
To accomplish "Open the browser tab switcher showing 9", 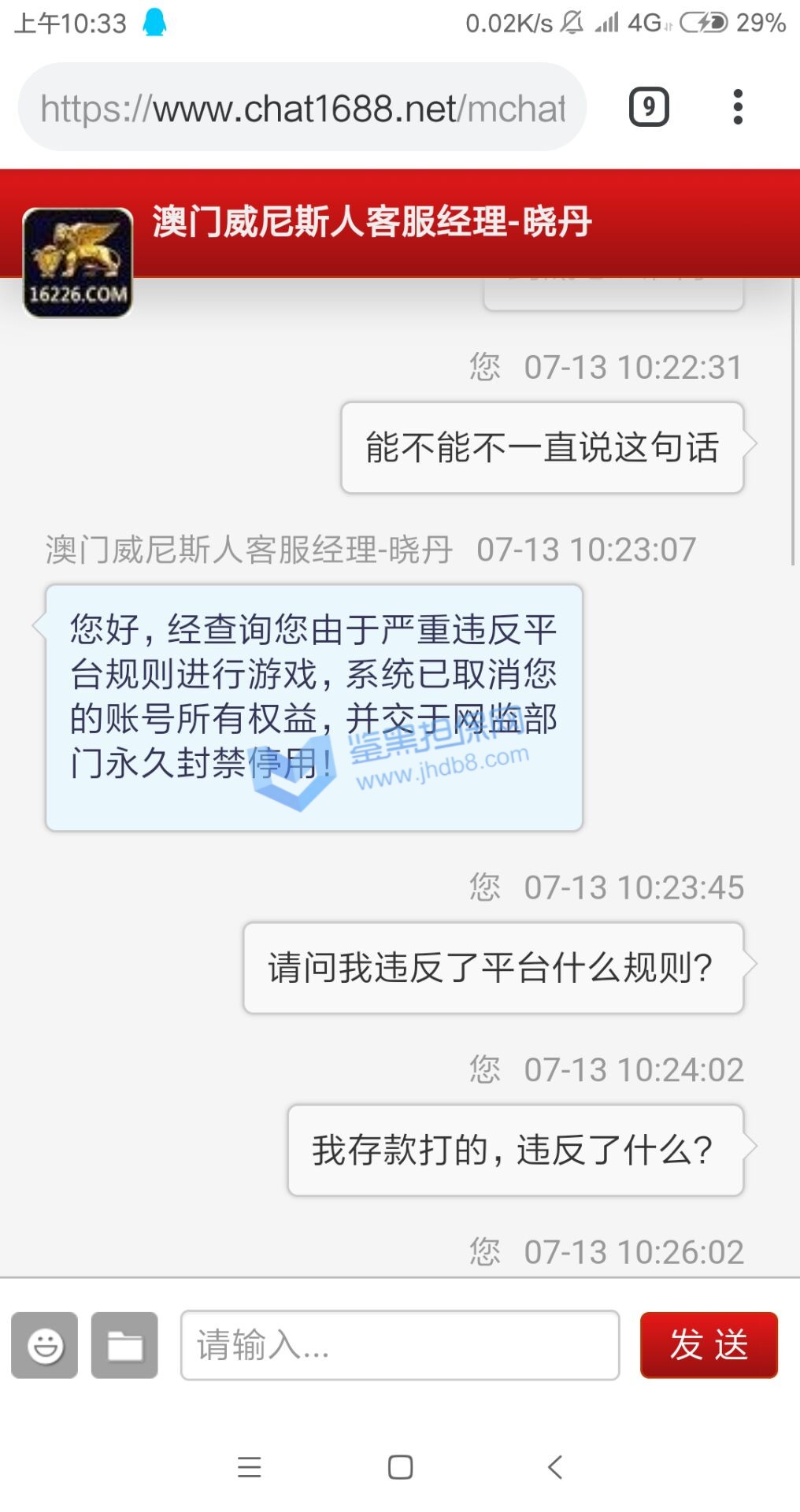I will coord(649,107).
